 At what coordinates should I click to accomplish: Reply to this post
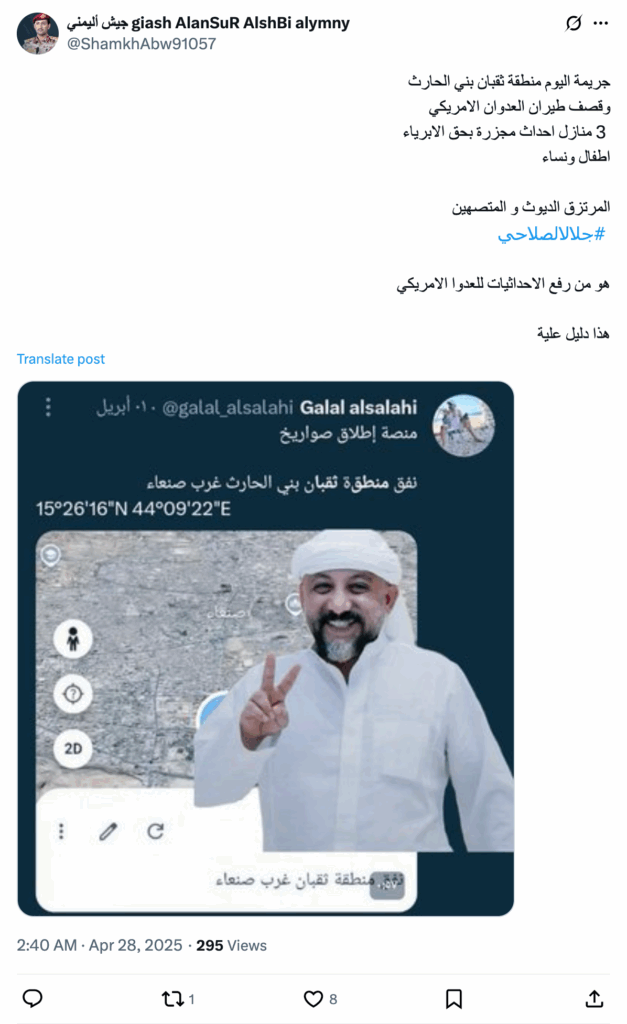click(x=32, y=998)
